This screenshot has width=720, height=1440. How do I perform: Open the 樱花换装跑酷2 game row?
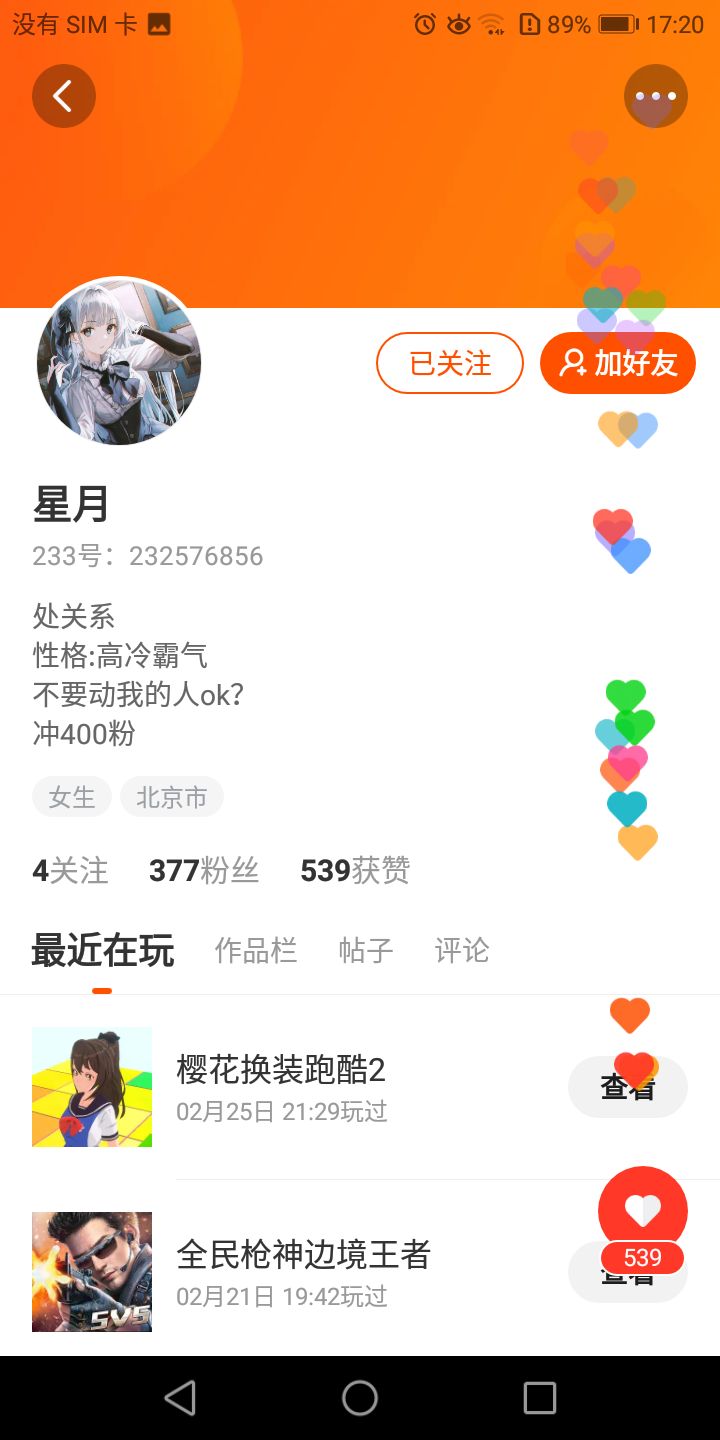point(300,1087)
